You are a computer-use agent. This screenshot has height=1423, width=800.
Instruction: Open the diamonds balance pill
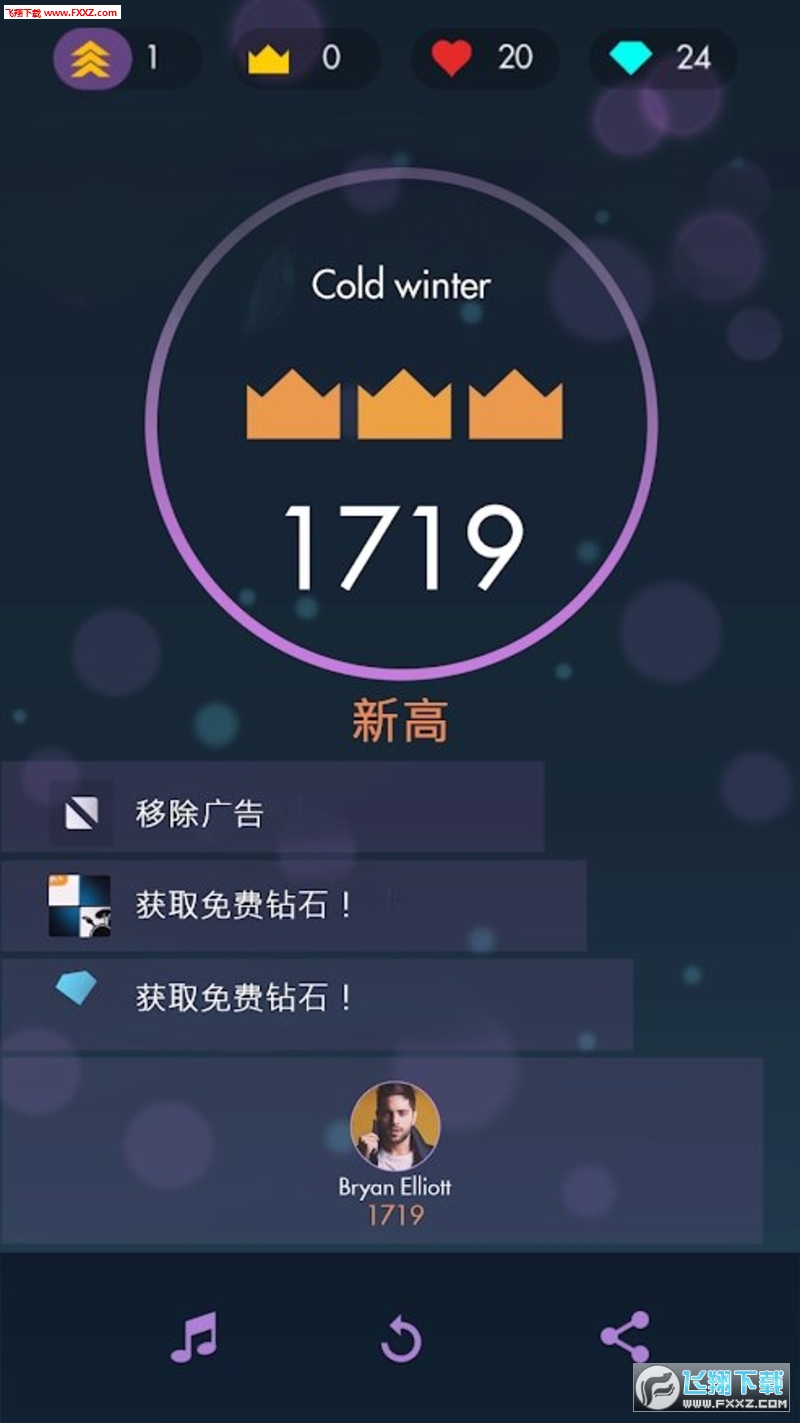(x=662, y=58)
